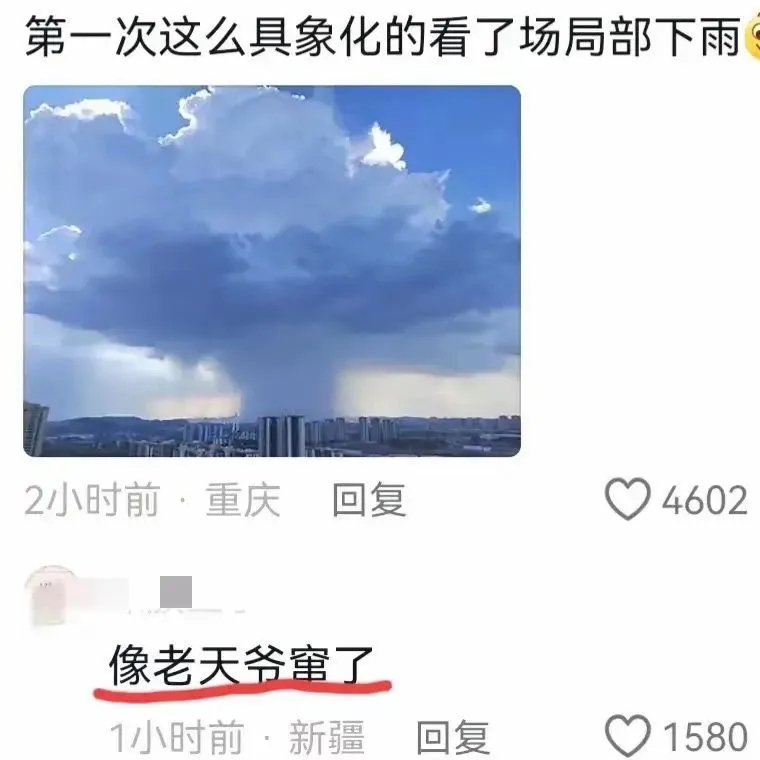Like the comment with 4602 likes
Image resolution: width=760 pixels, height=760 pixels.
pos(628,500)
